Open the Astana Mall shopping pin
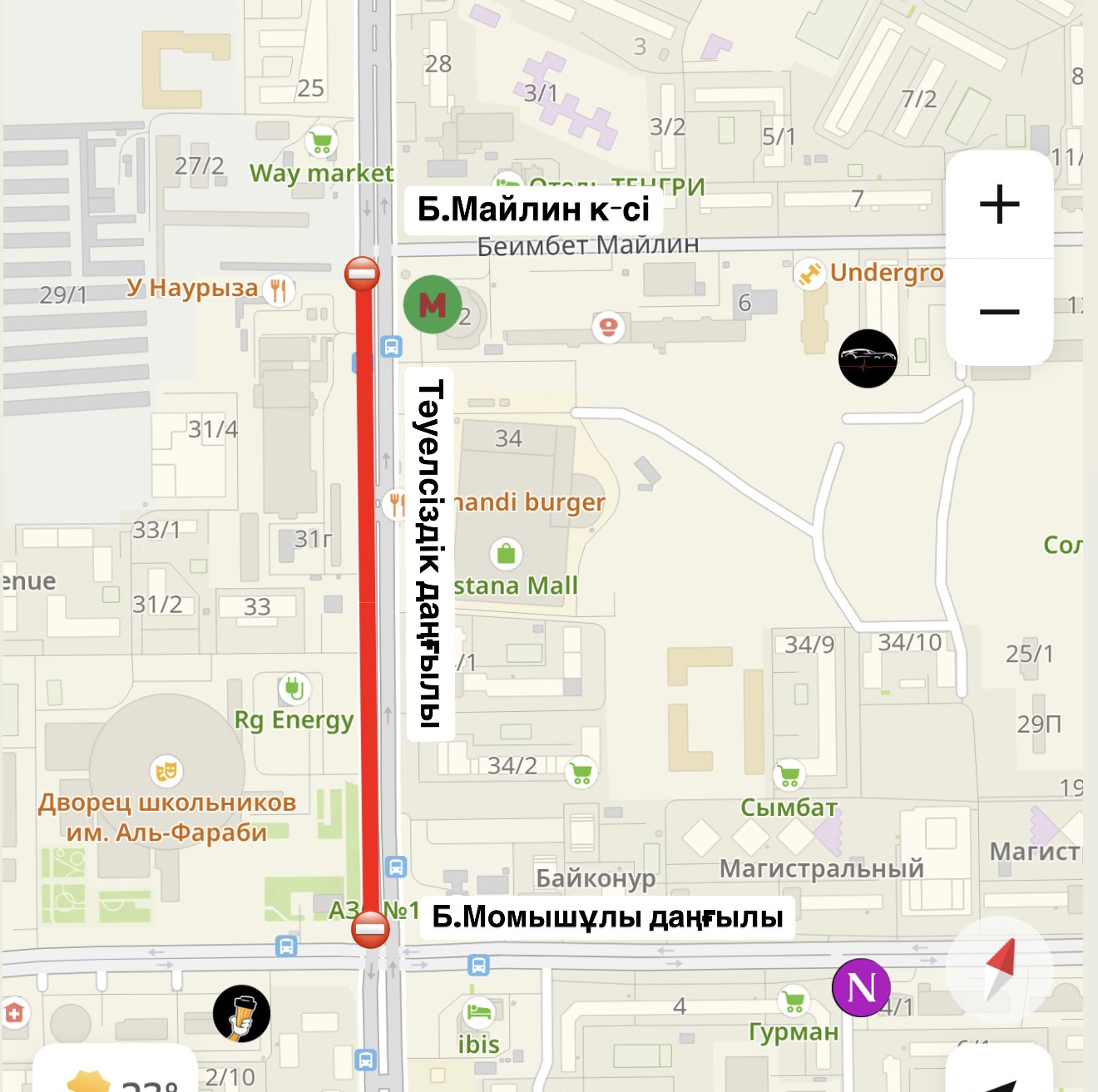This screenshot has width=1098, height=1092. click(506, 553)
